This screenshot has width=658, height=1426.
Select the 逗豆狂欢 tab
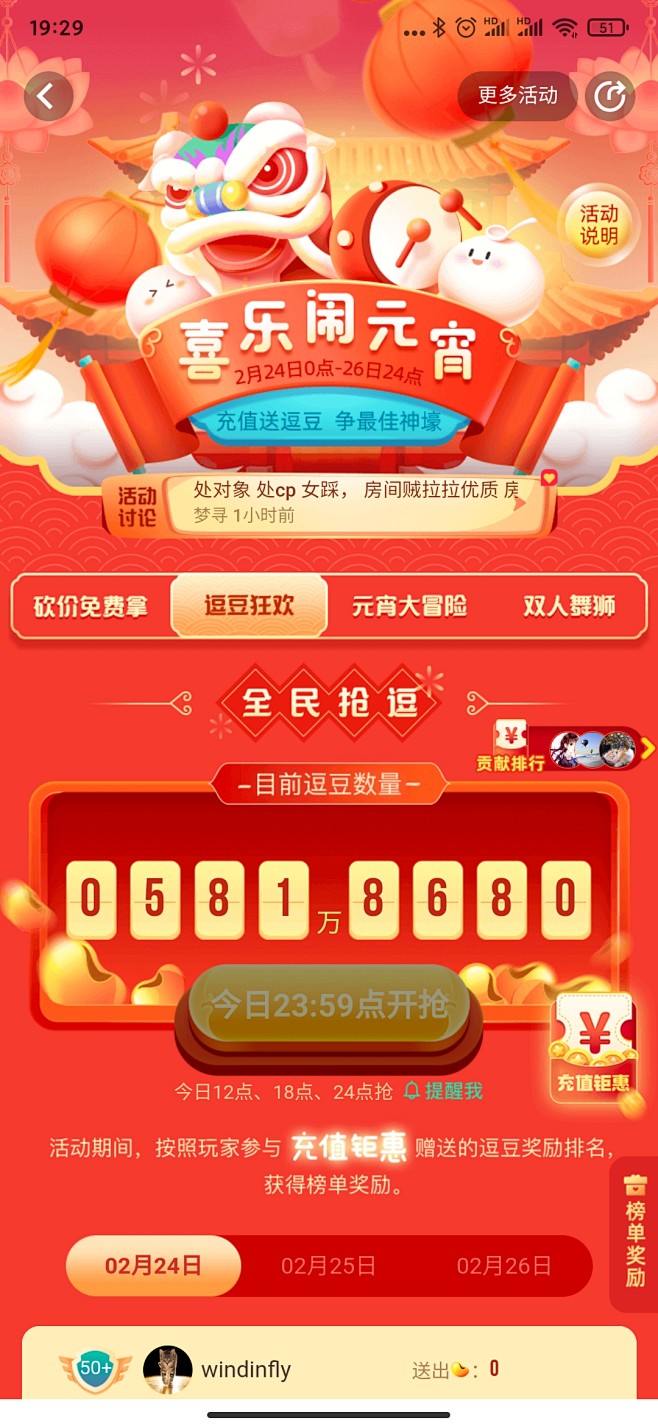tap(249, 606)
